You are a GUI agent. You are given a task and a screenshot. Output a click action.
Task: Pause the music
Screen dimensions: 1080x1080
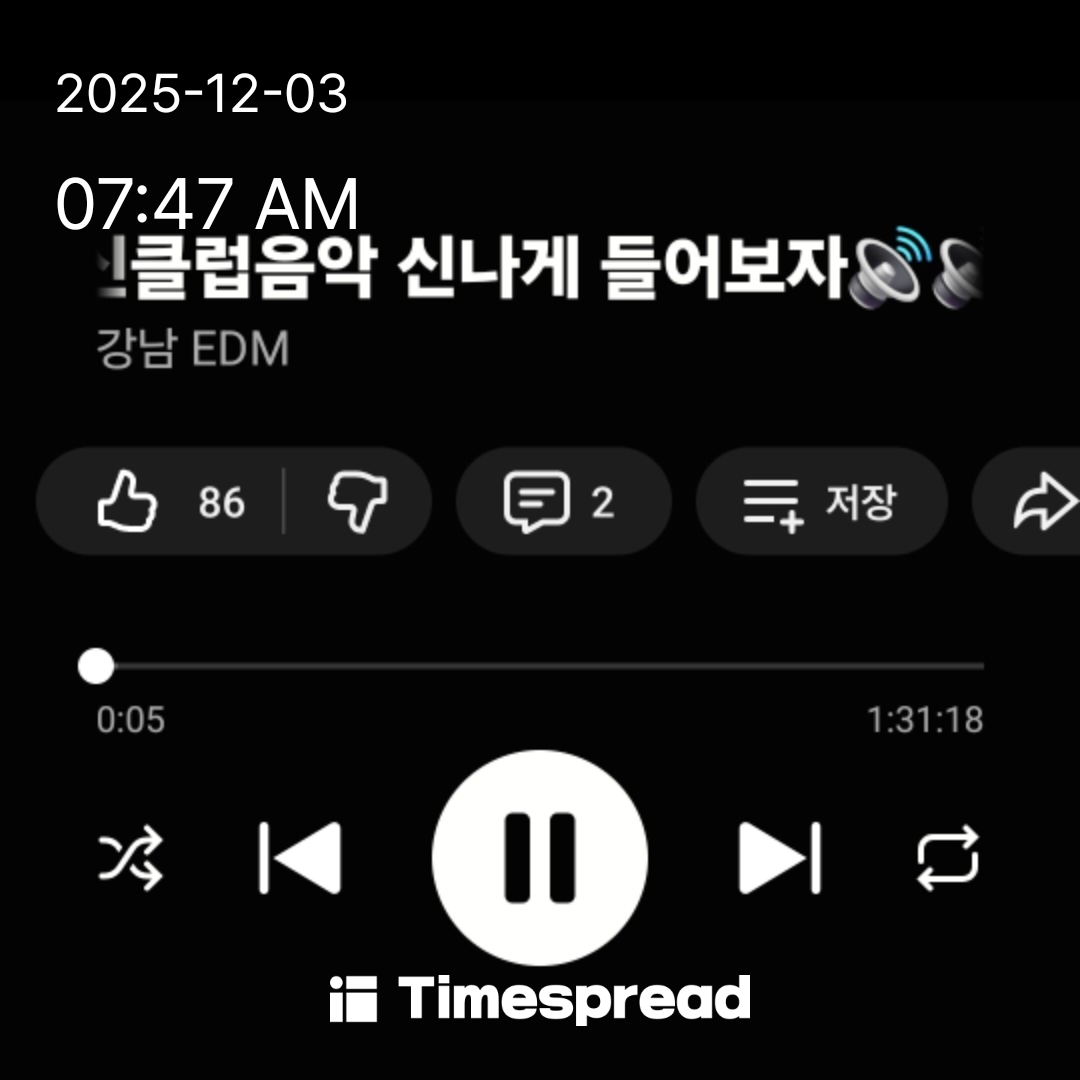540,858
